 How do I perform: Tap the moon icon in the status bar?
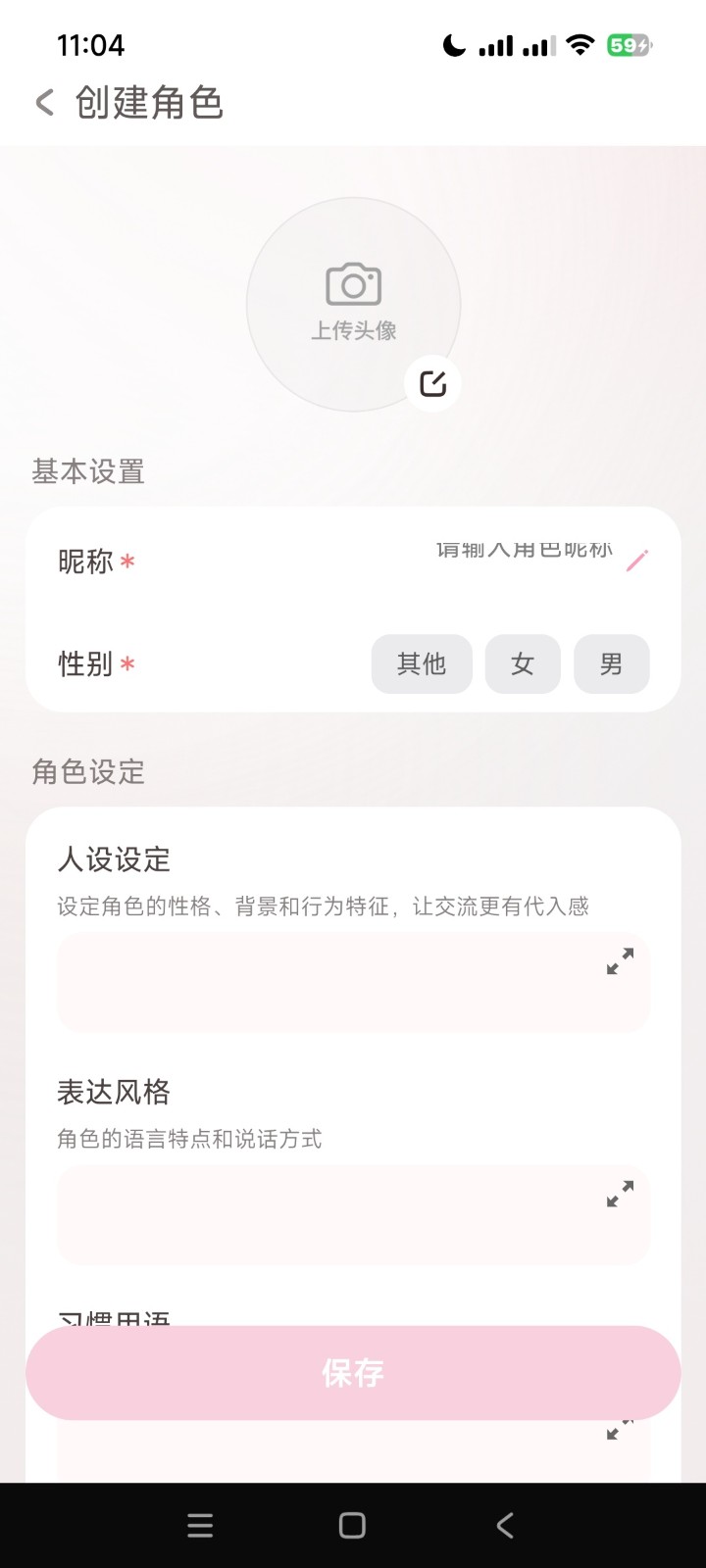454,44
